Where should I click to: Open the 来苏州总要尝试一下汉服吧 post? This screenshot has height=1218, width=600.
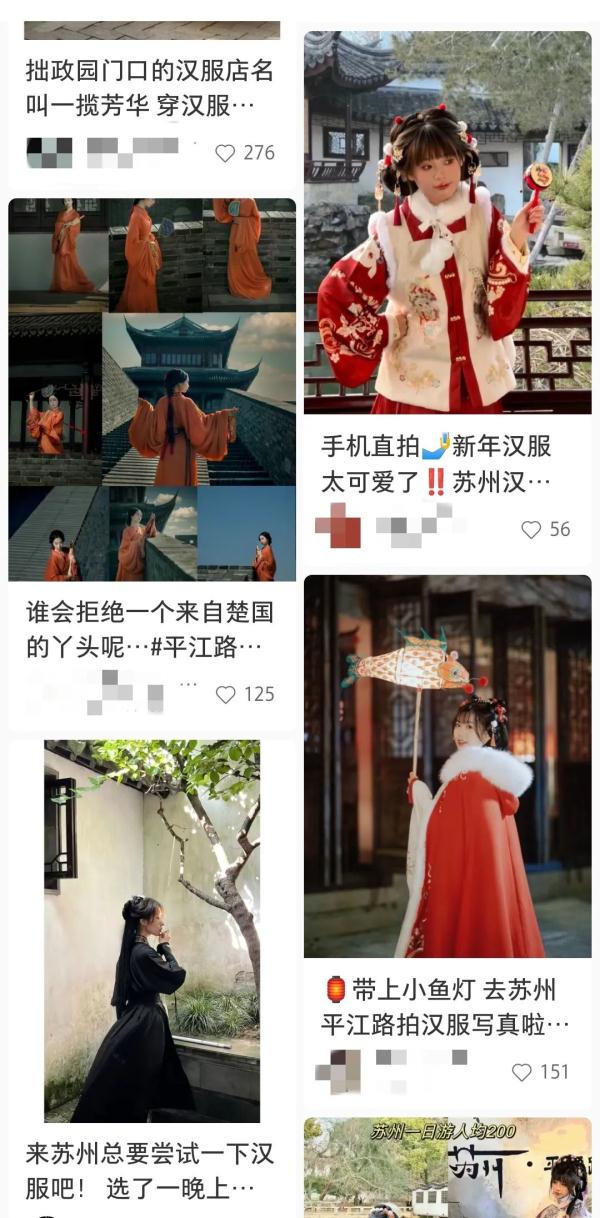pos(152,930)
